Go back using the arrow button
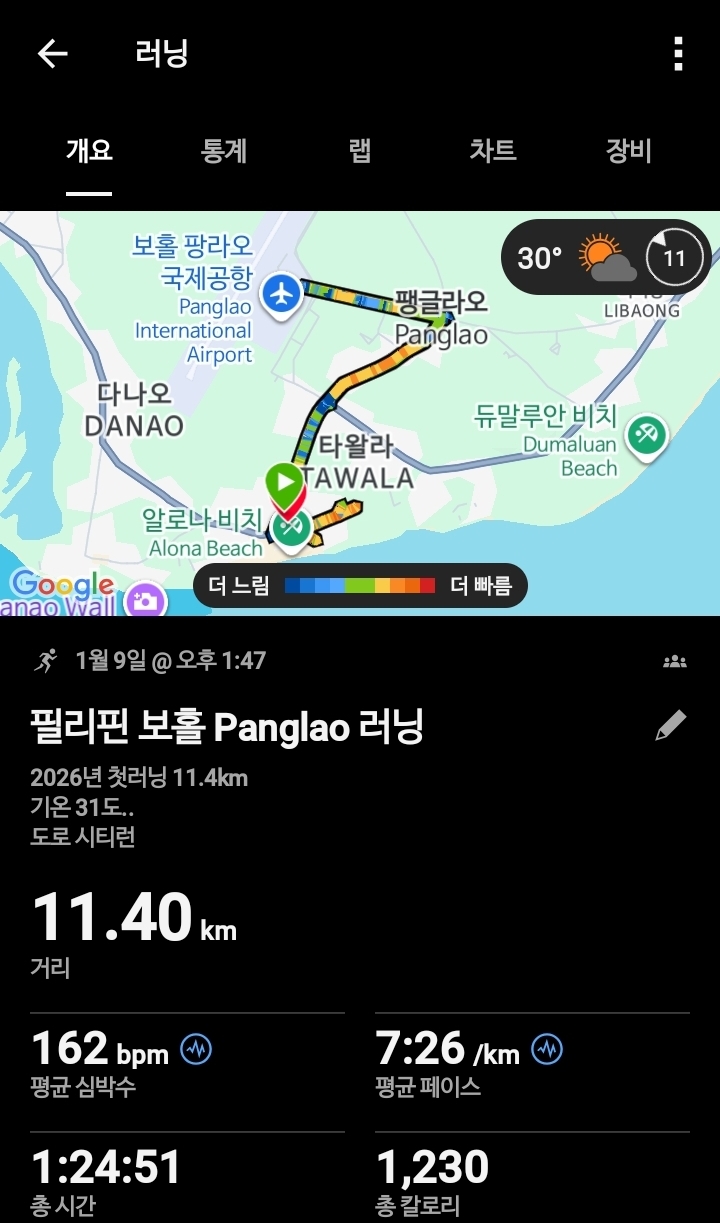Screen dimensions: 720x1223 coord(51,53)
